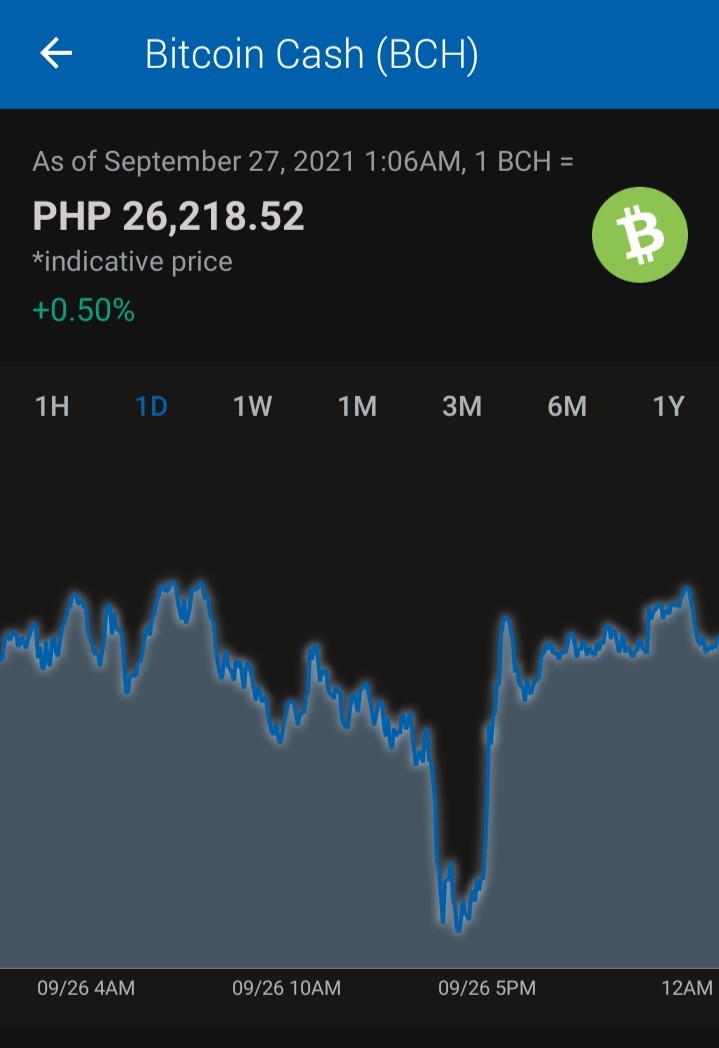Viewport: 719px width, 1048px height.
Task: Switch to the 1M range
Action: pos(357,406)
